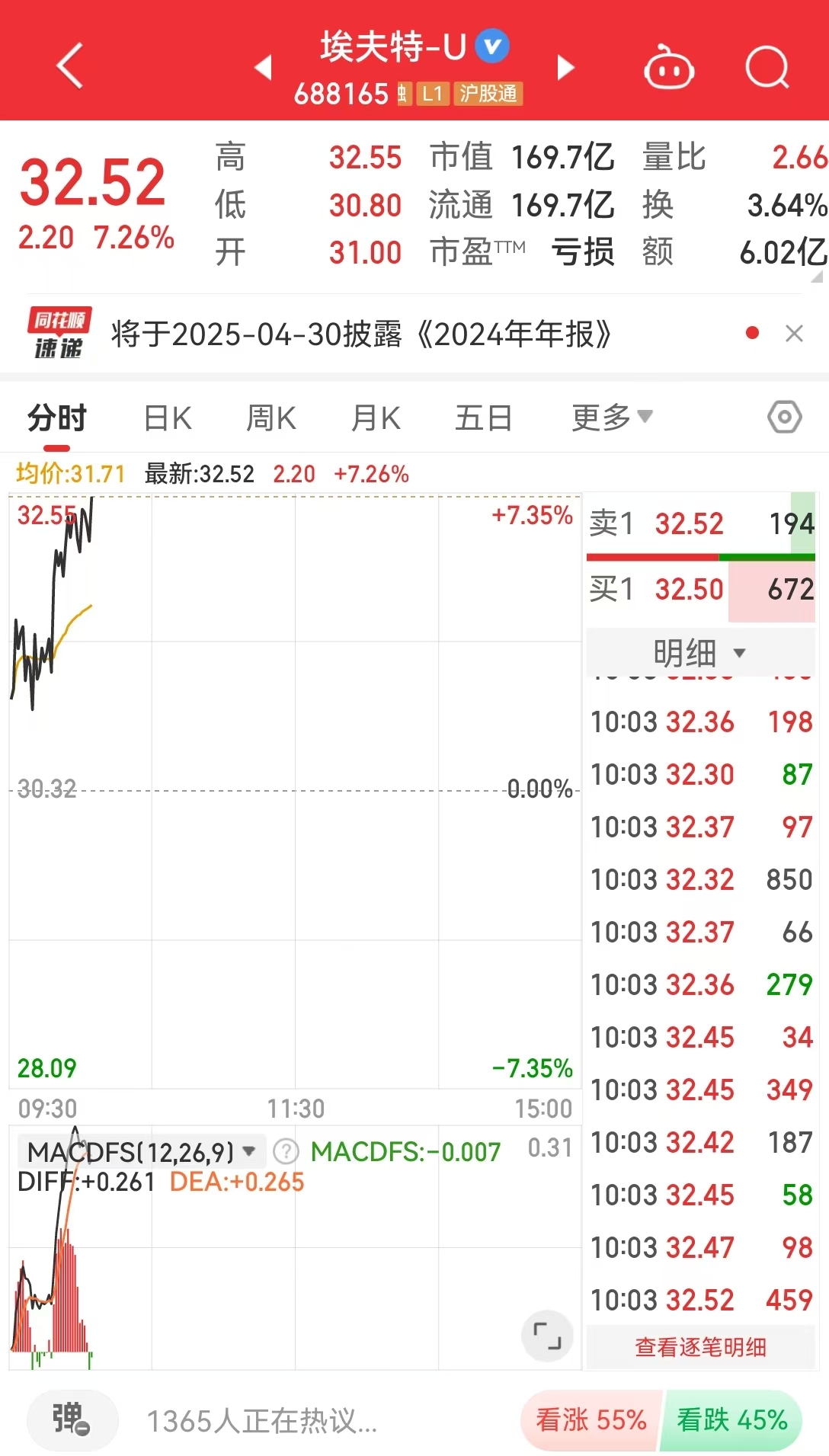The image size is (829, 1456).
Task: Vote 看跌 45%
Action: tap(731, 1420)
